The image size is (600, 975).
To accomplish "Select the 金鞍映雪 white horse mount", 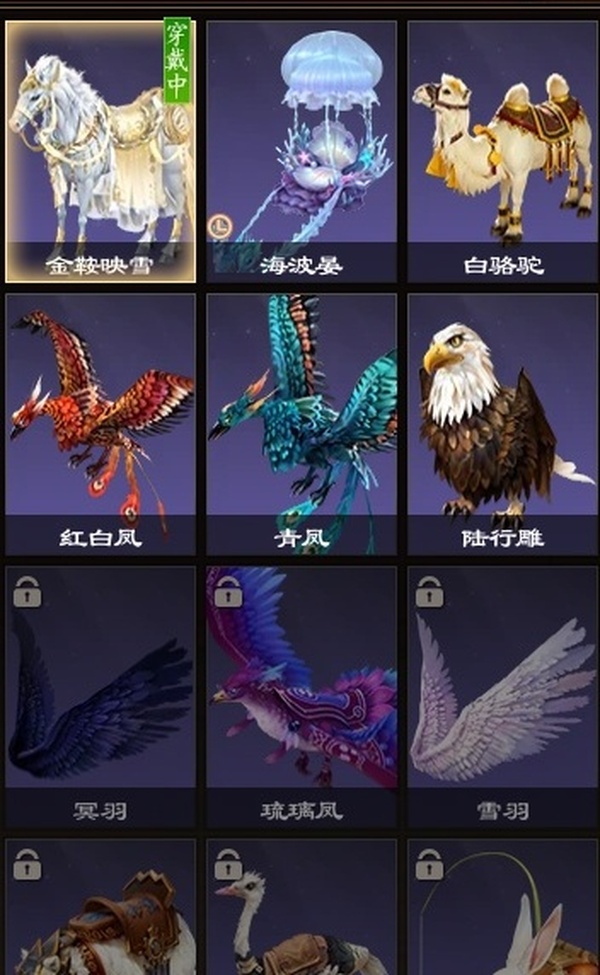I will click(100, 150).
